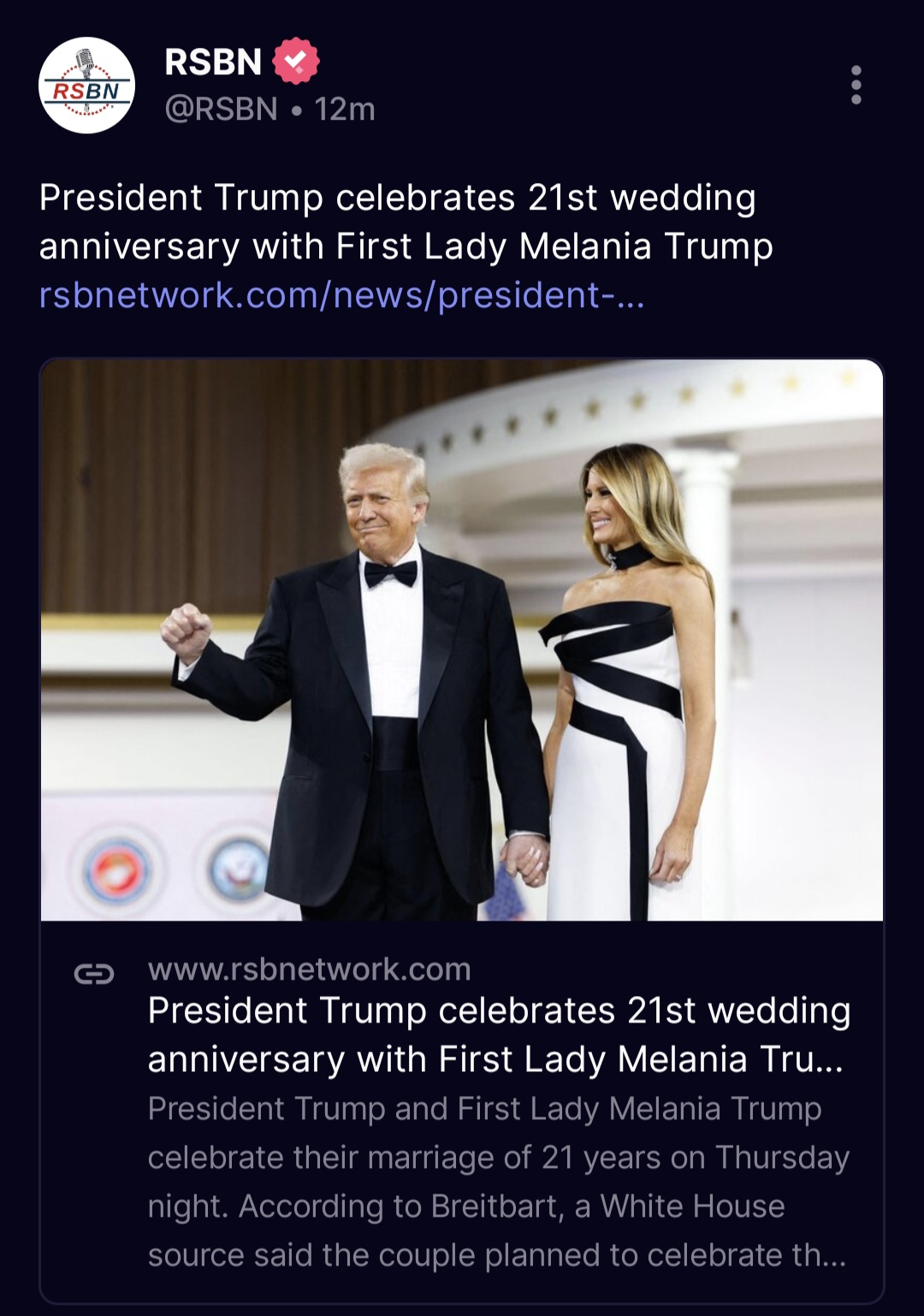This screenshot has height=1316, width=924.
Task: Click the www.rsbnetwork.com domain label
Action: pos(309,971)
